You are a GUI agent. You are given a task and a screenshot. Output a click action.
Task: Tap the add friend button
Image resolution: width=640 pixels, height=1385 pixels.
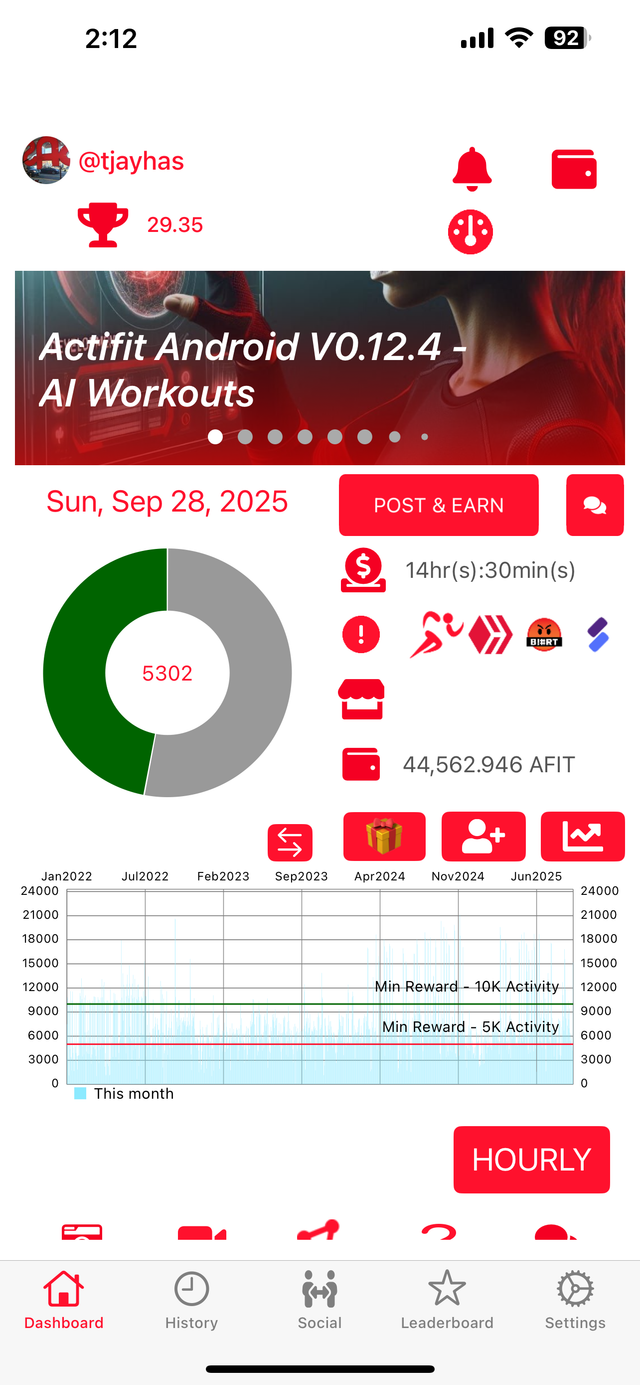click(483, 836)
